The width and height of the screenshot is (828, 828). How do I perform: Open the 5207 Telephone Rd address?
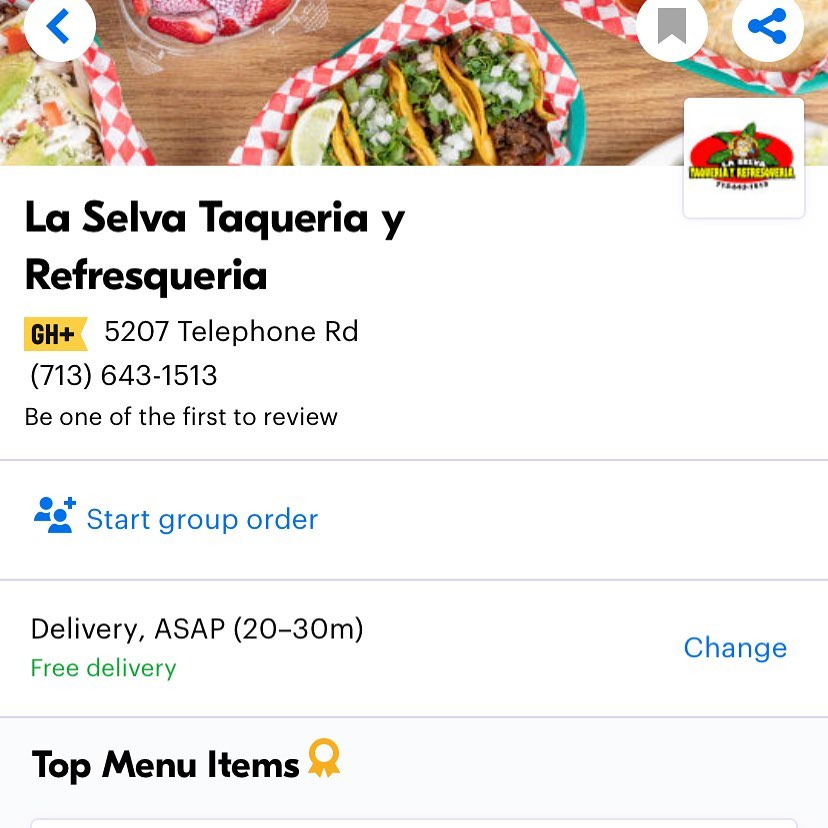point(231,331)
